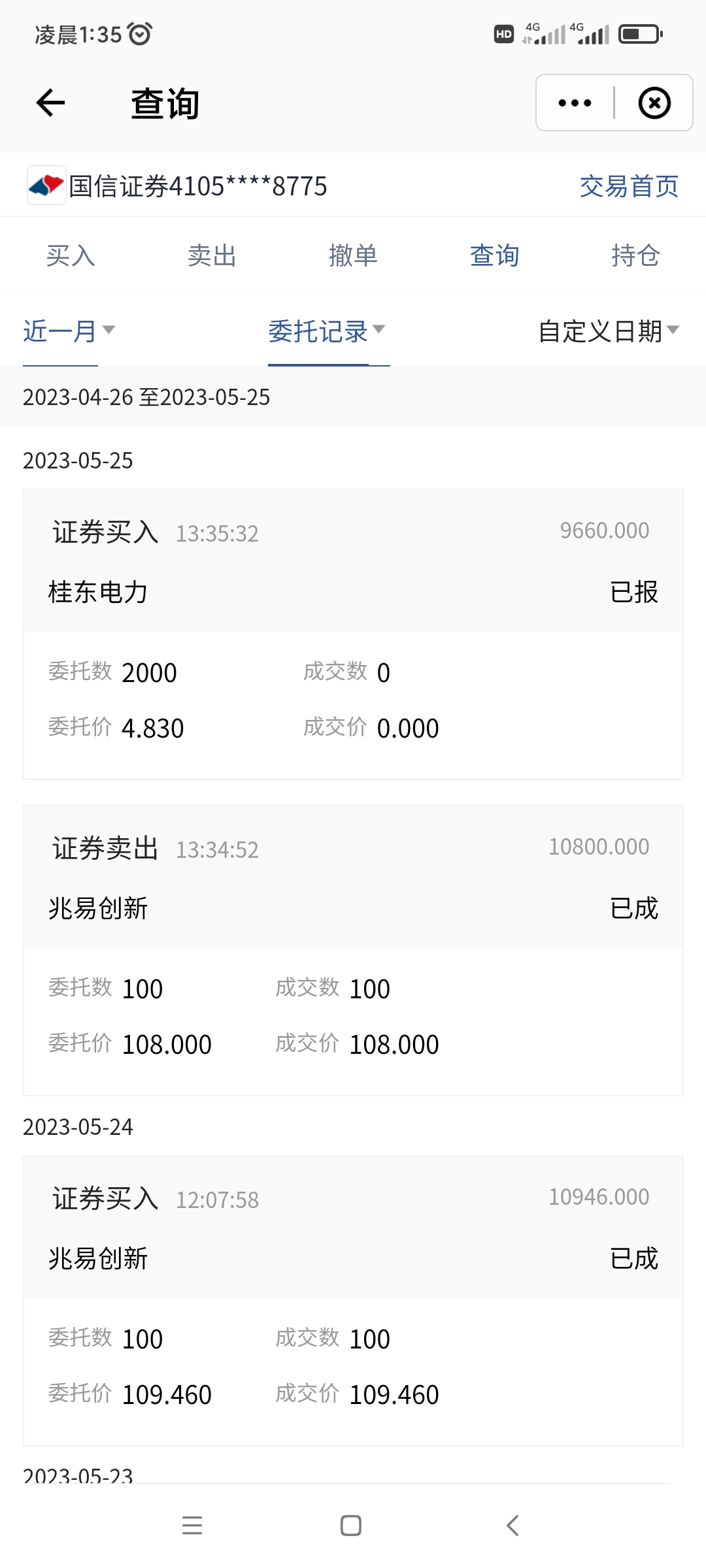The height and width of the screenshot is (1568, 706).
Task: Open the 兆易创新 sell order at 13:34:52
Action: click(353, 950)
